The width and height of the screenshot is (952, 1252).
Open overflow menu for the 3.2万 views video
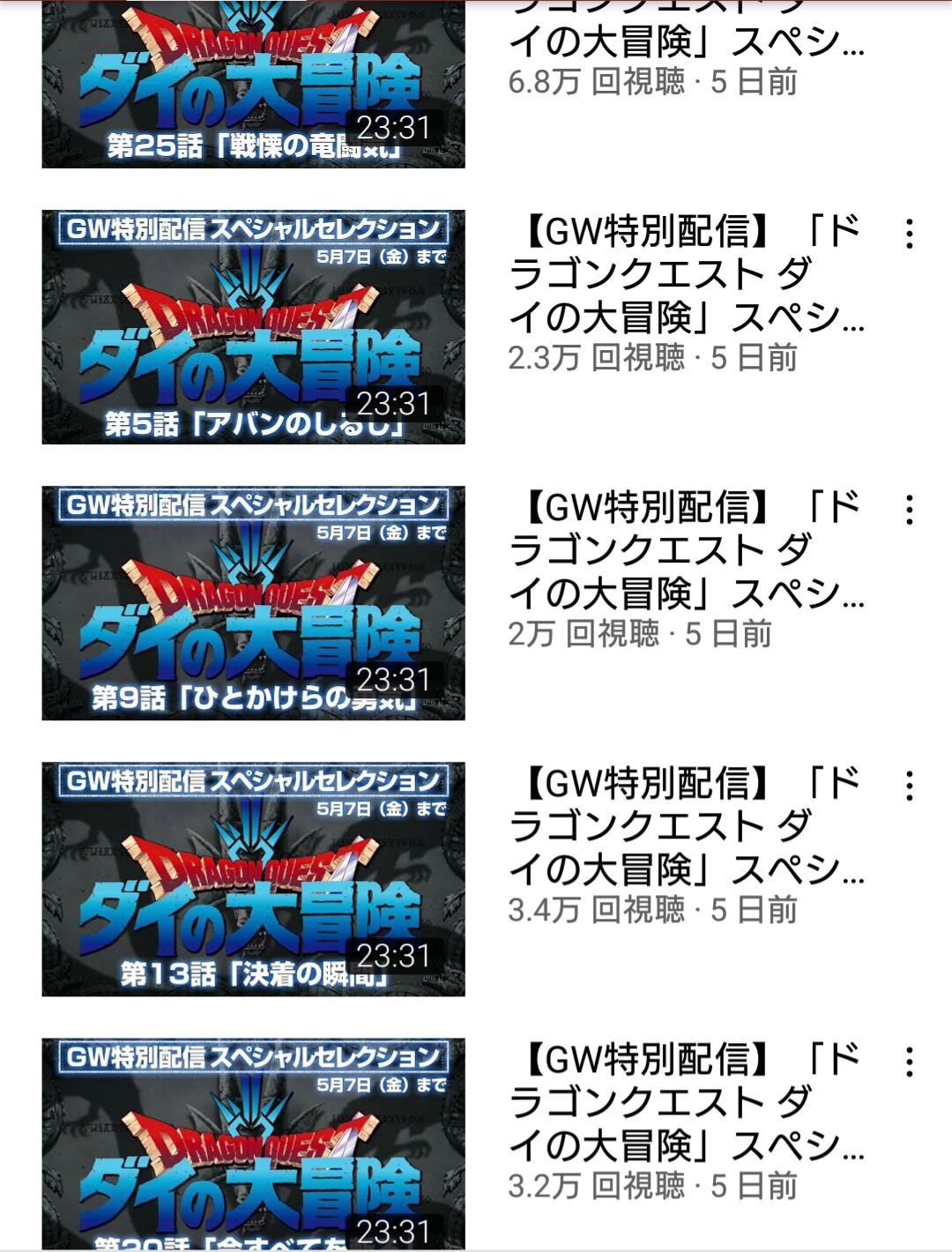click(x=909, y=1062)
